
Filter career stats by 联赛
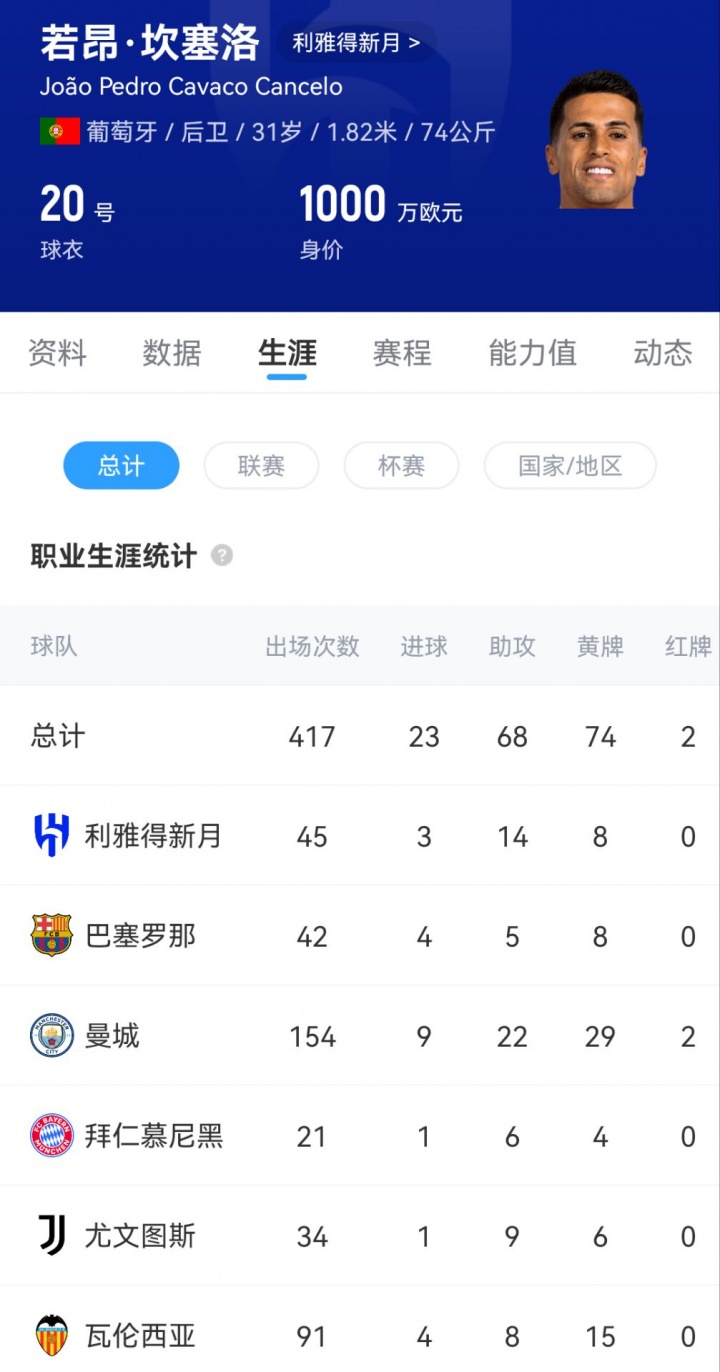pos(261,466)
